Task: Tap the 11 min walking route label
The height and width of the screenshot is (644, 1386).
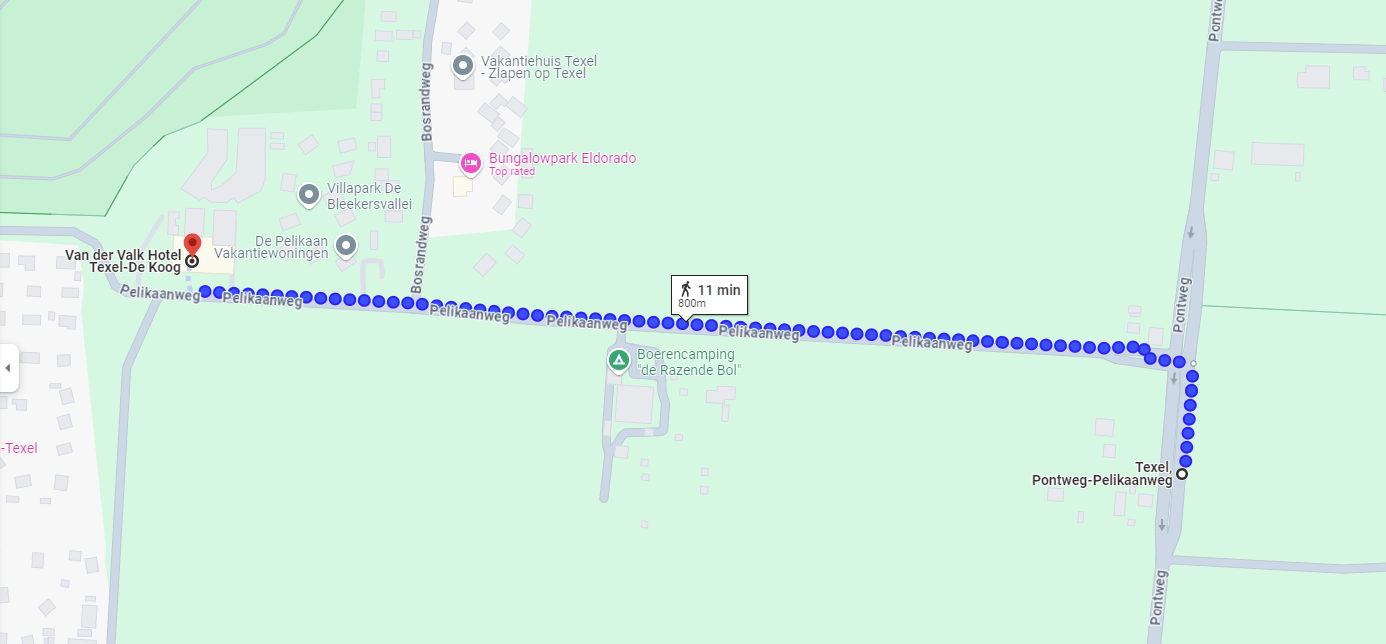Action: coord(709,295)
